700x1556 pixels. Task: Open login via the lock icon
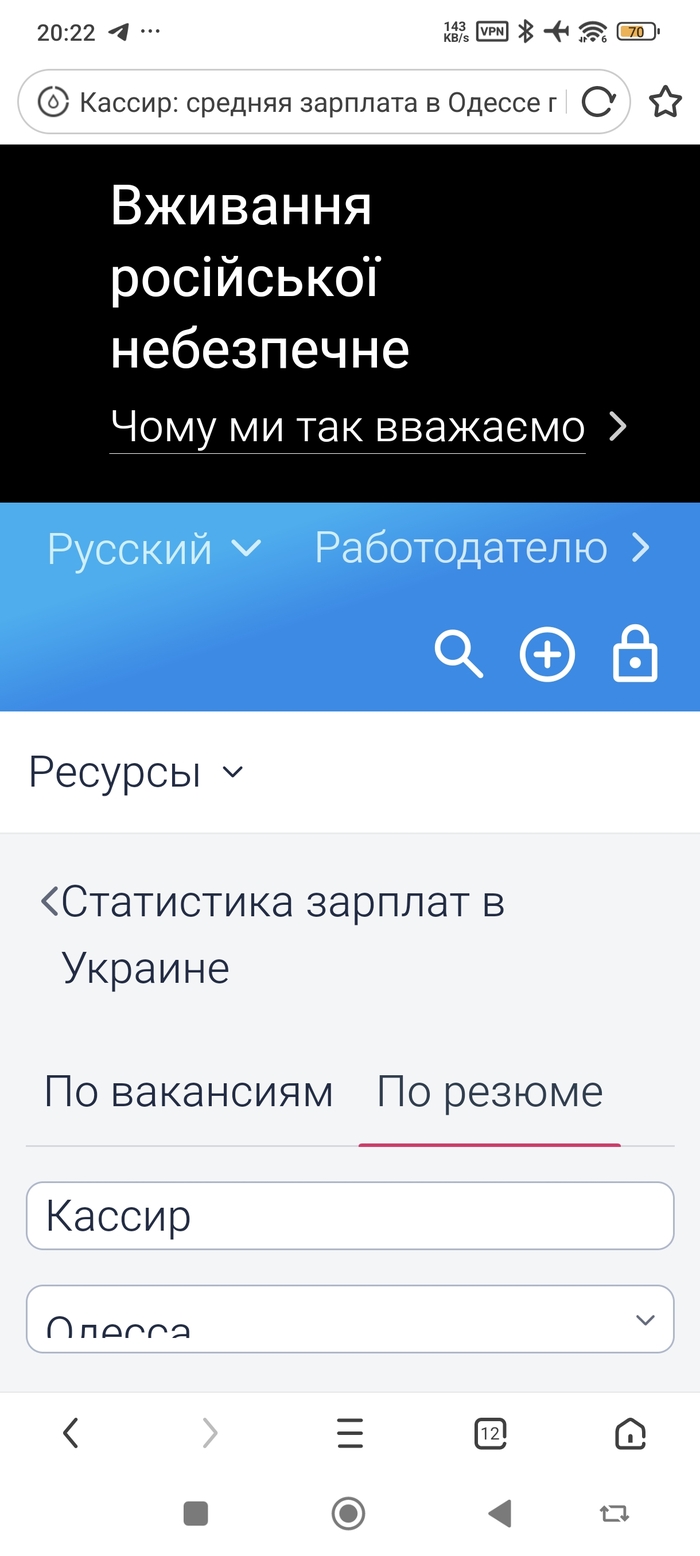click(635, 656)
